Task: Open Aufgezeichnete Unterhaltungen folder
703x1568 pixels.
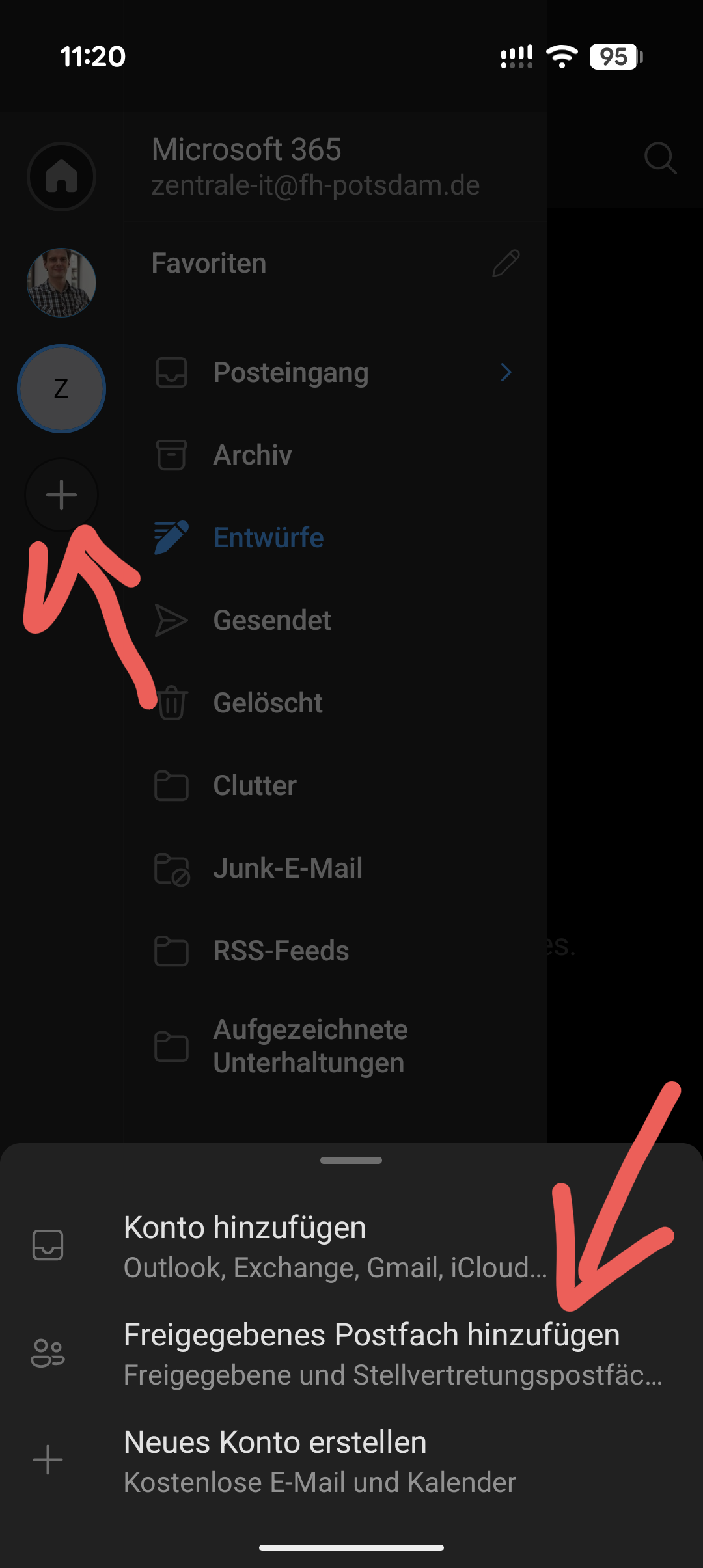Action: coord(310,1046)
